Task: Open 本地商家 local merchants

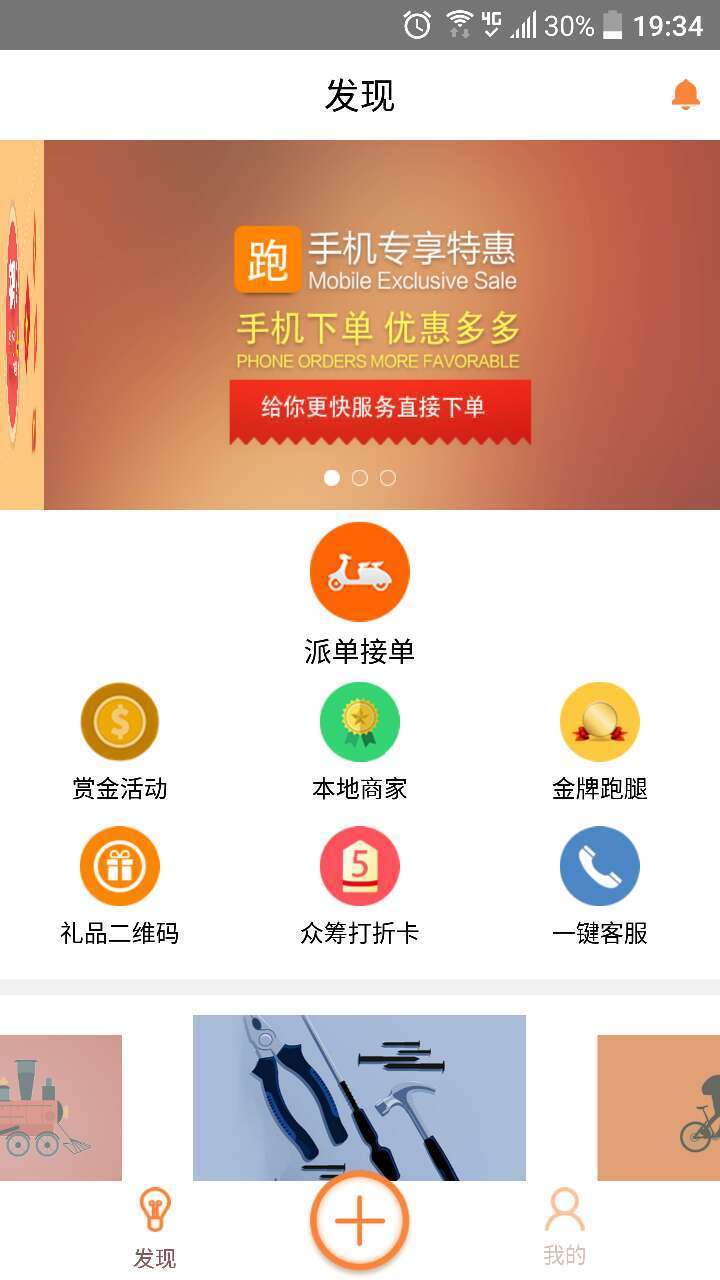Action: [x=360, y=722]
